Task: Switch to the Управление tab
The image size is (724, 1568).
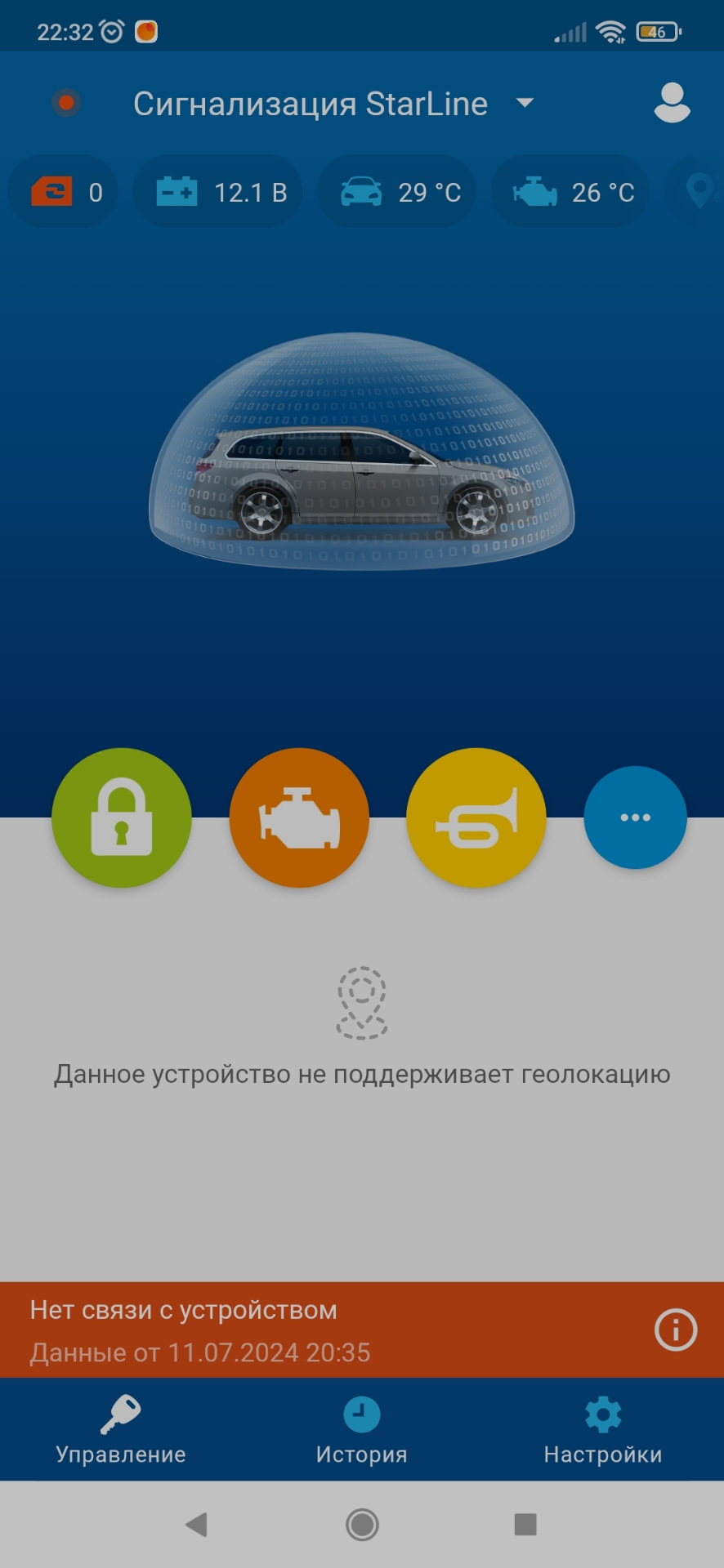Action: tap(121, 1430)
